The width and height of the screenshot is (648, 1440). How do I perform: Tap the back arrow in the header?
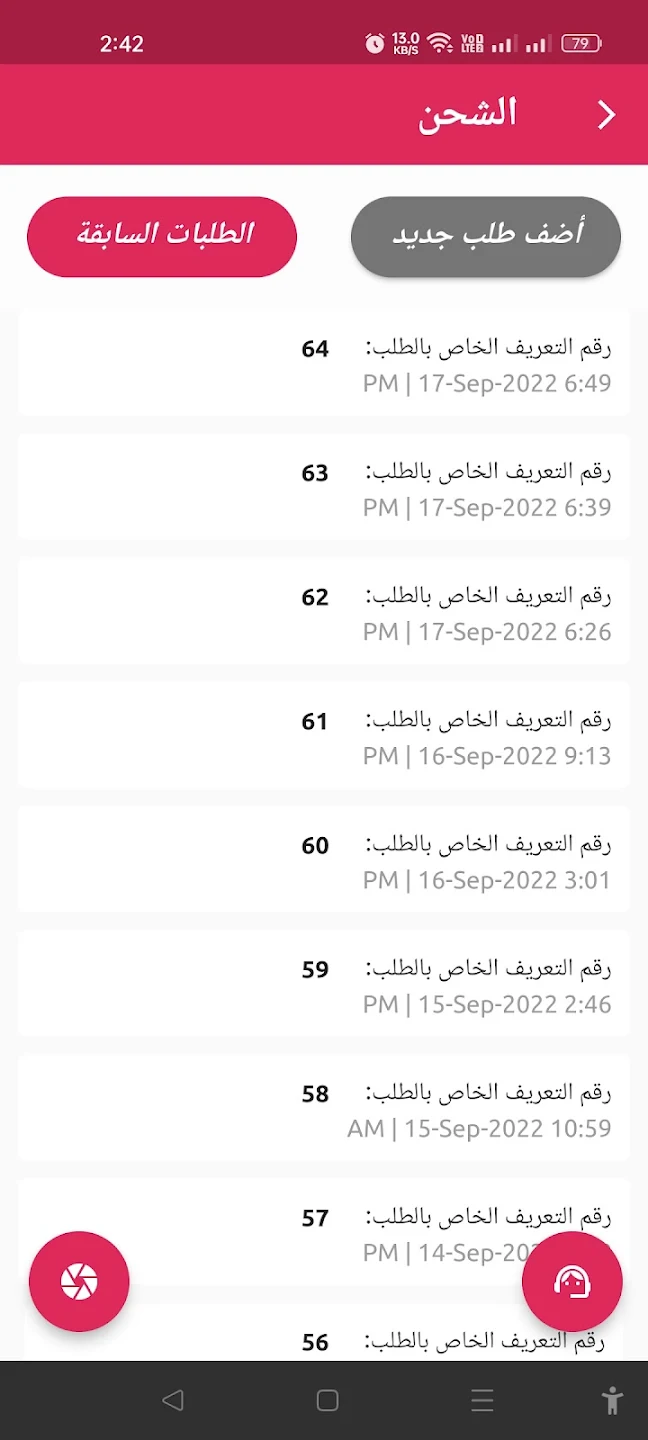[x=606, y=116]
